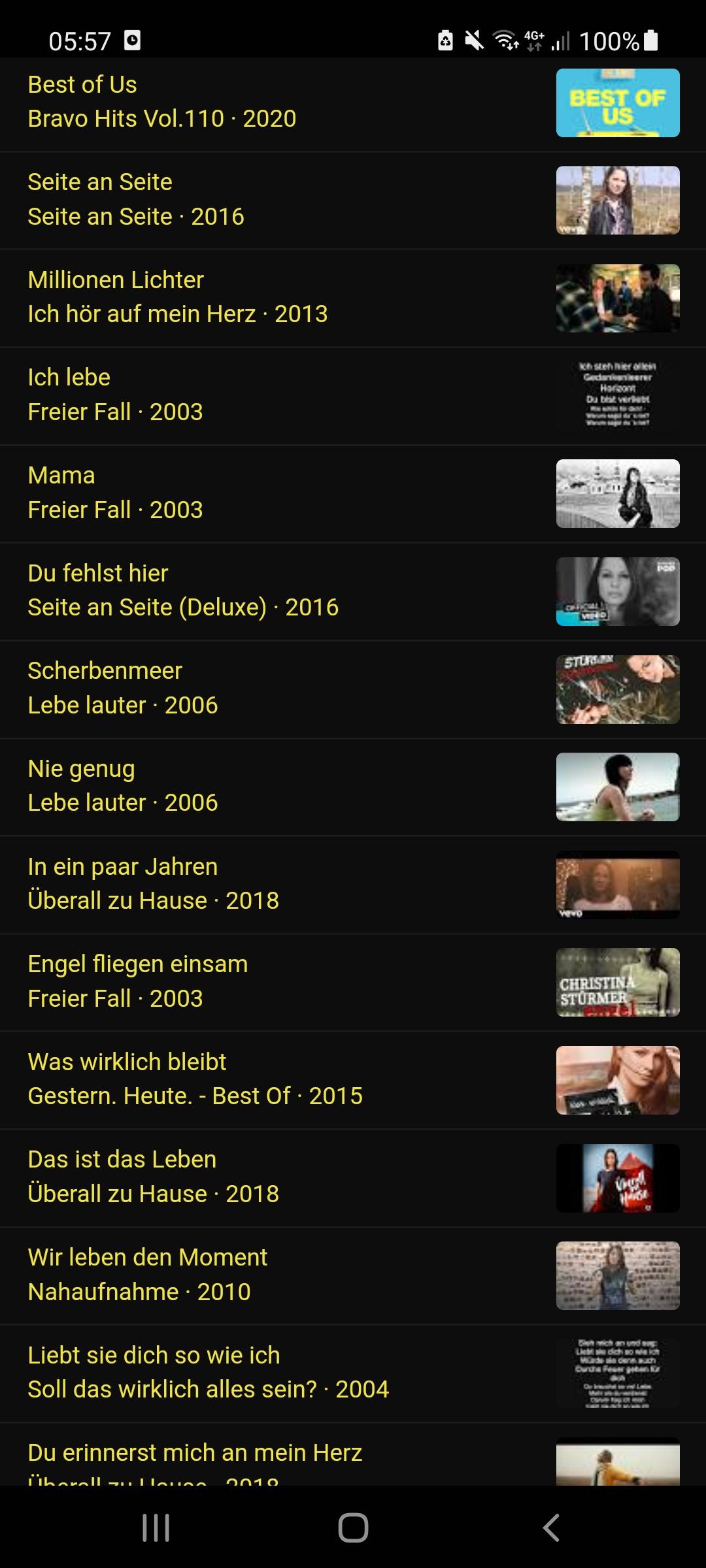Select Das ist das Leben

click(x=353, y=1178)
